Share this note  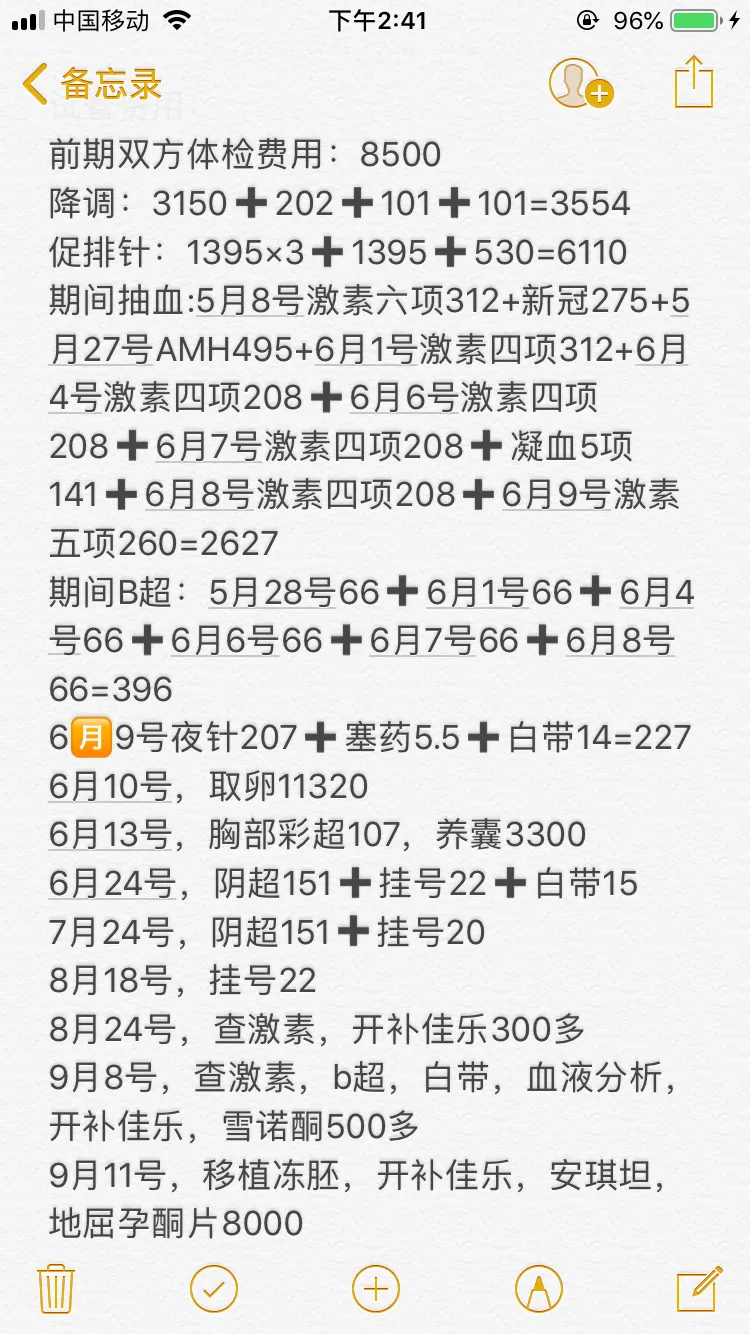(693, 82)
